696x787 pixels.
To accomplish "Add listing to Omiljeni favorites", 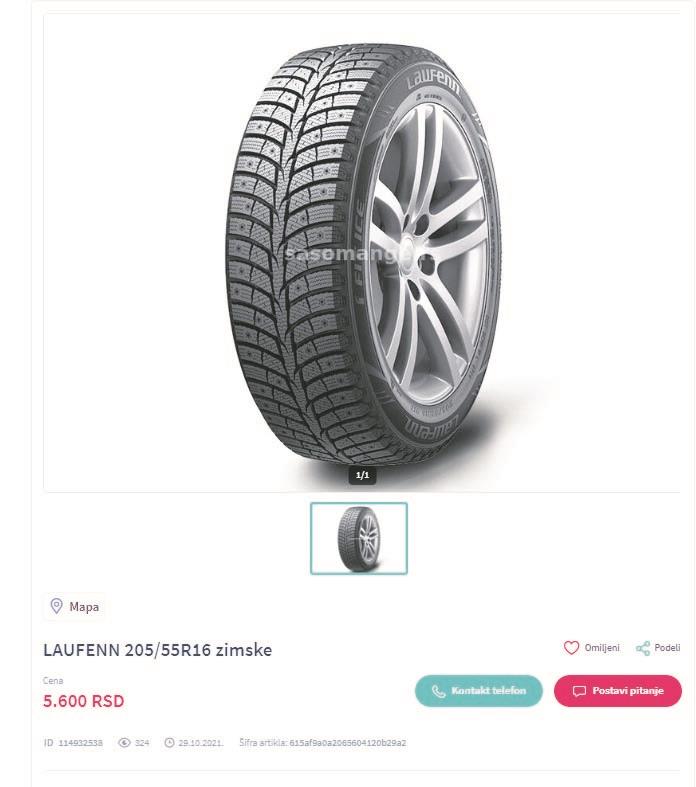I will pyautogui.click(x=591, y=648).
